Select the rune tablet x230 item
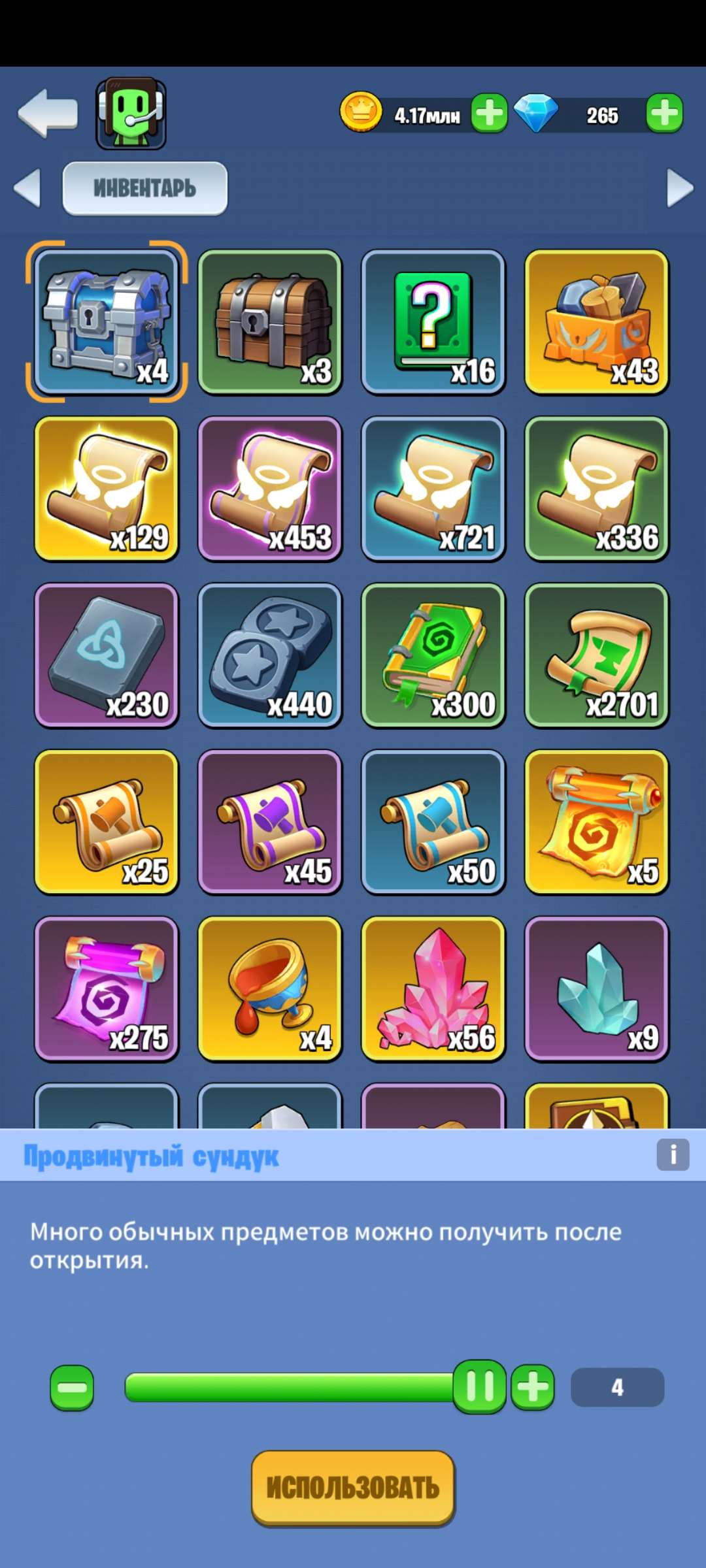Screen dimensions: 706x1568 (x=108, y=653)
